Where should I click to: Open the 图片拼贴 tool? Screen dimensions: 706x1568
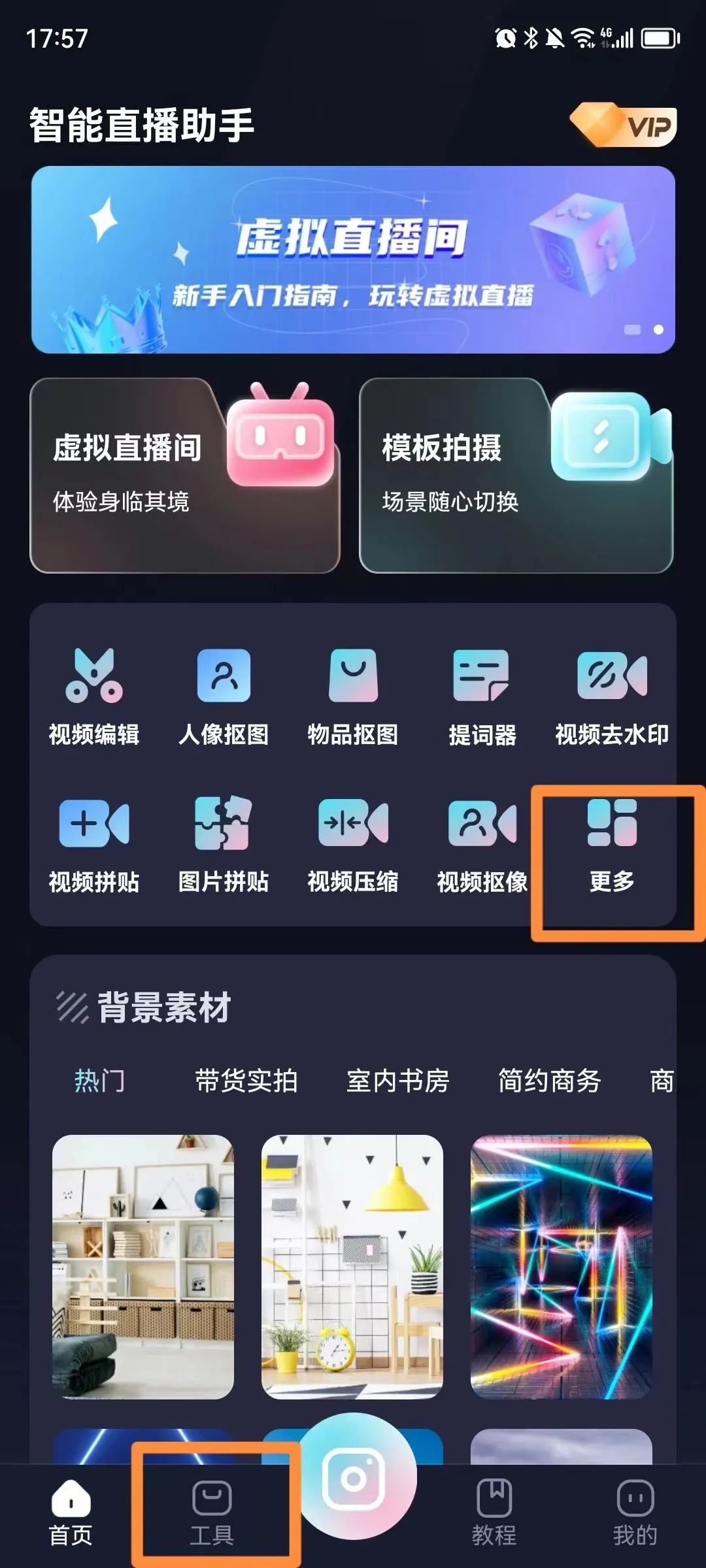pyautogui.click(x=224, y=843)
